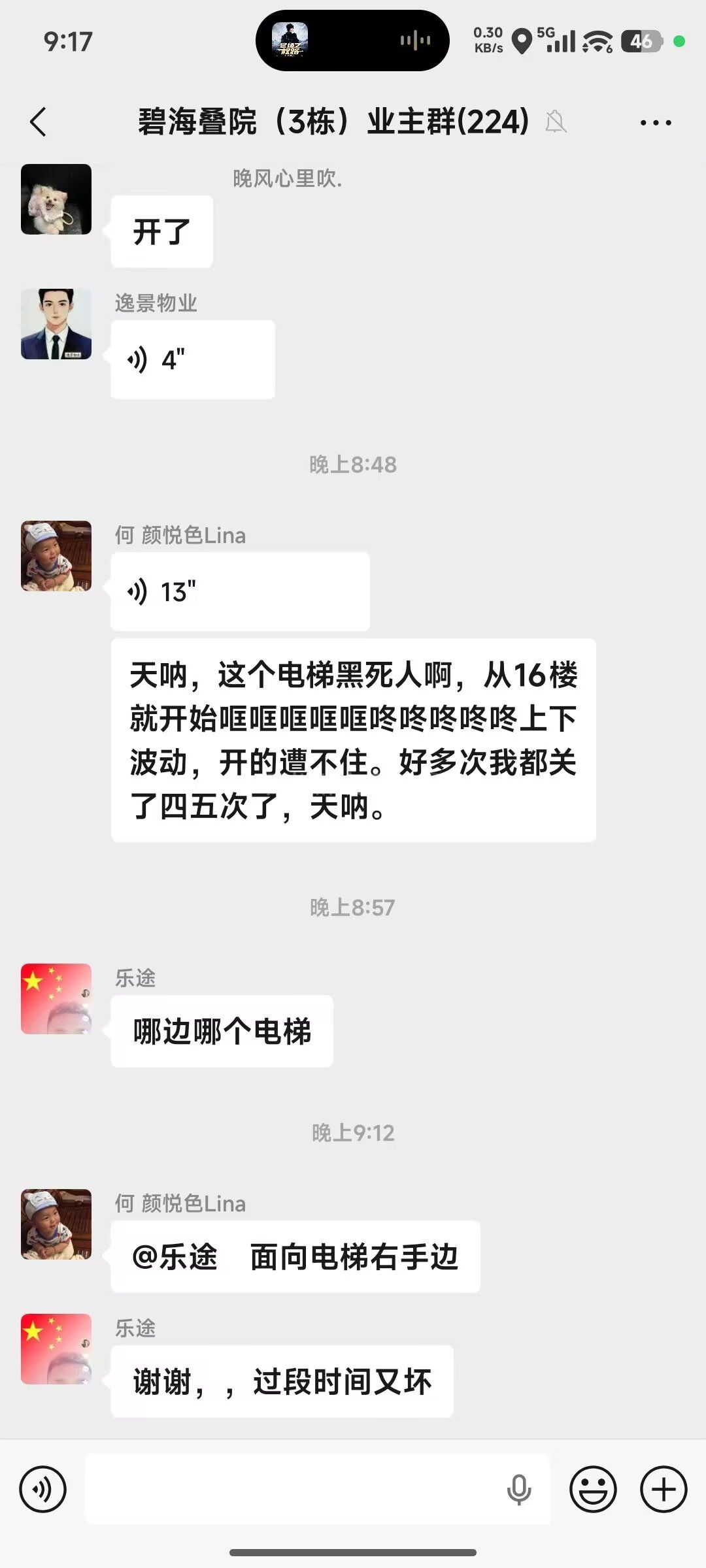
Task: Open 乐途's avatar beside 哪边哪个电梯
Action: 56,999
